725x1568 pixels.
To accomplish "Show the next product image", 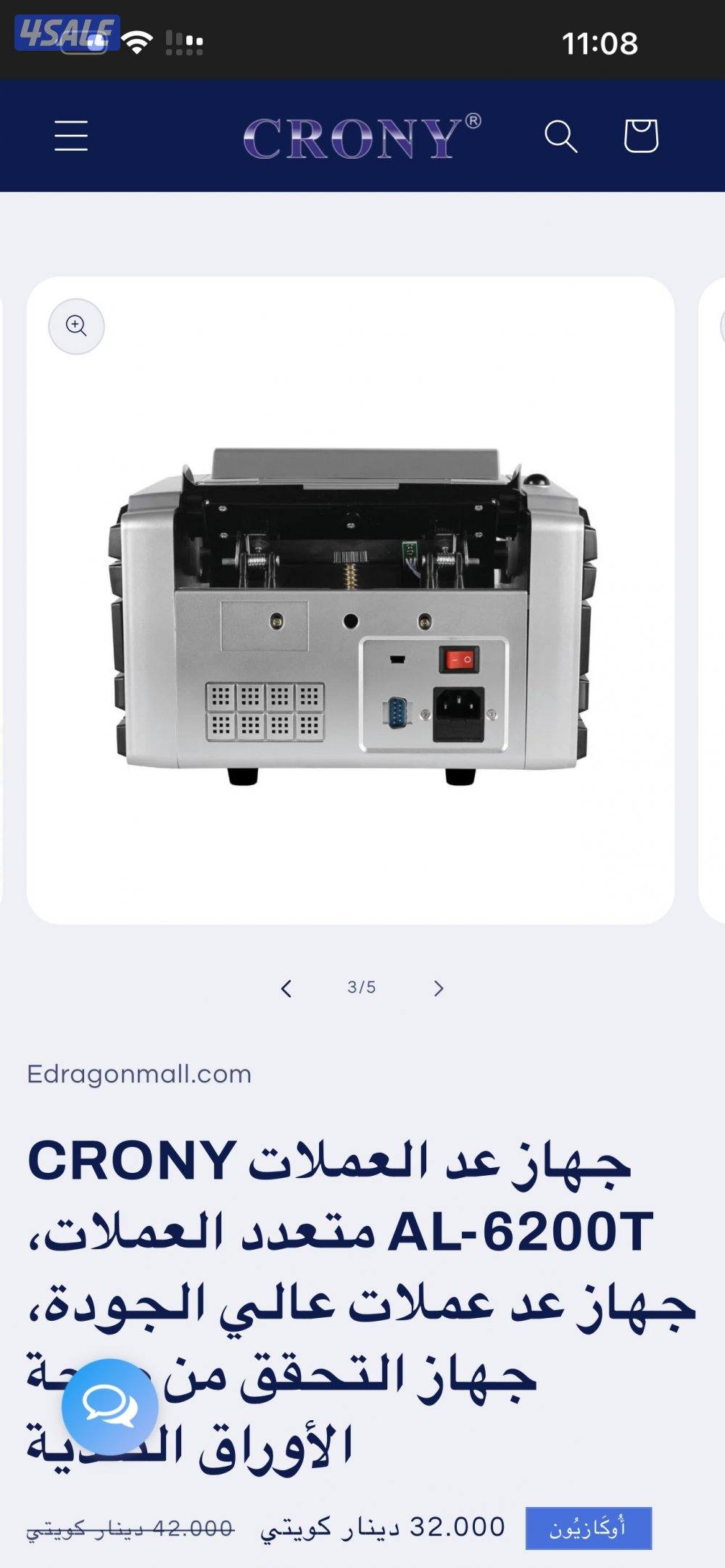I will (x=438, y=988).
